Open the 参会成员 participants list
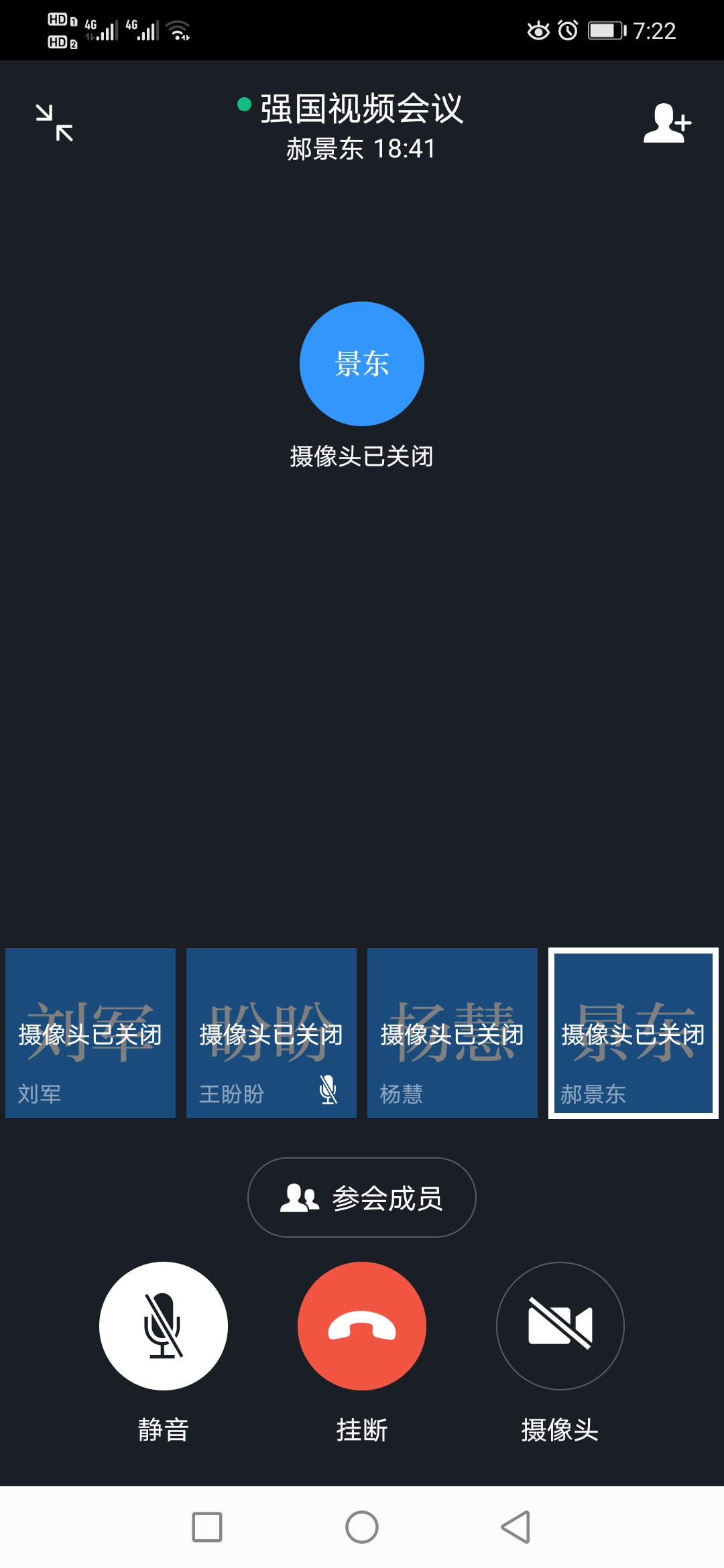Viewport: 724px width, 1568px height. tap(362, 1197)
